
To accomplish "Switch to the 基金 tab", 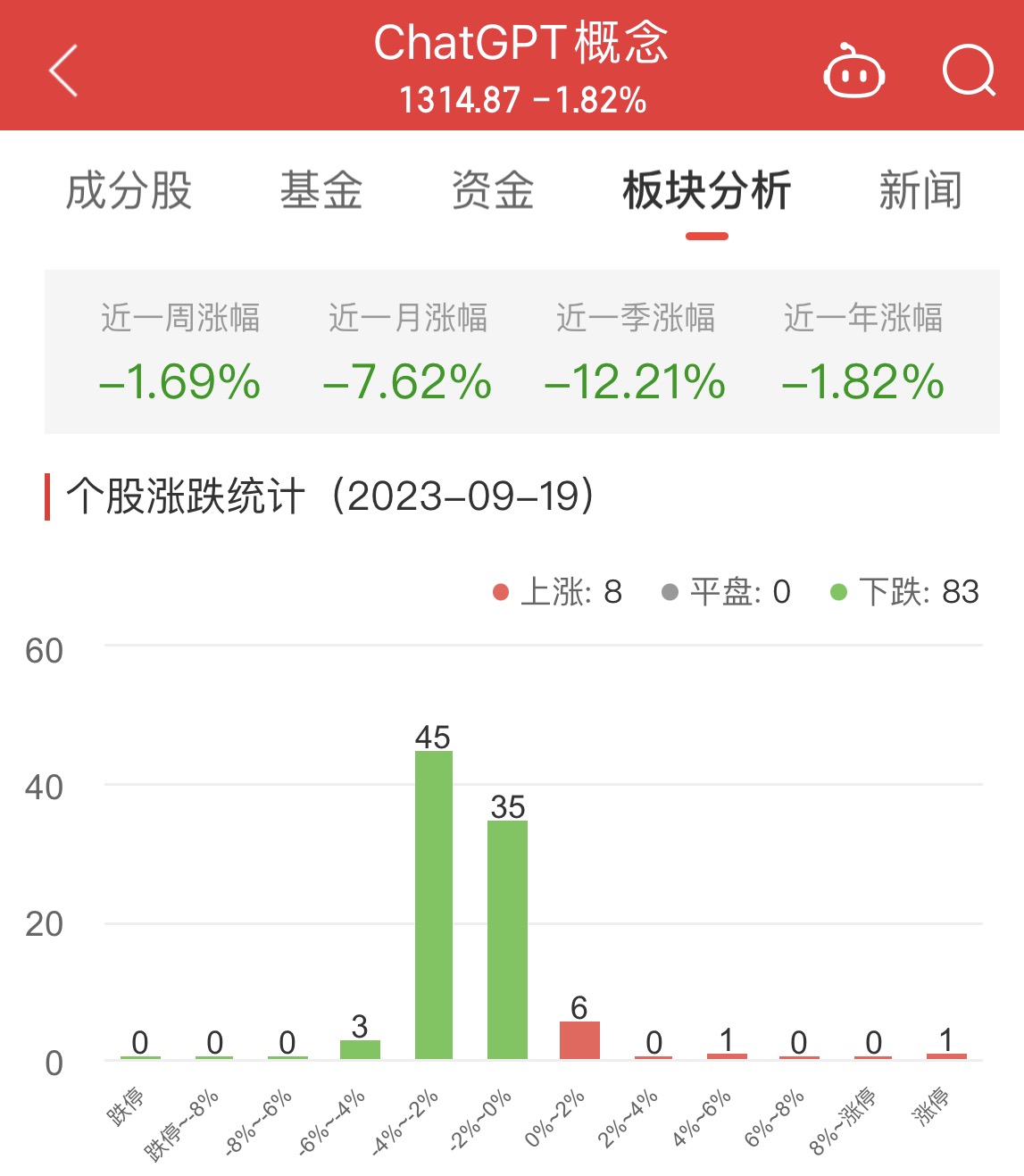I will tap(321, 191).
